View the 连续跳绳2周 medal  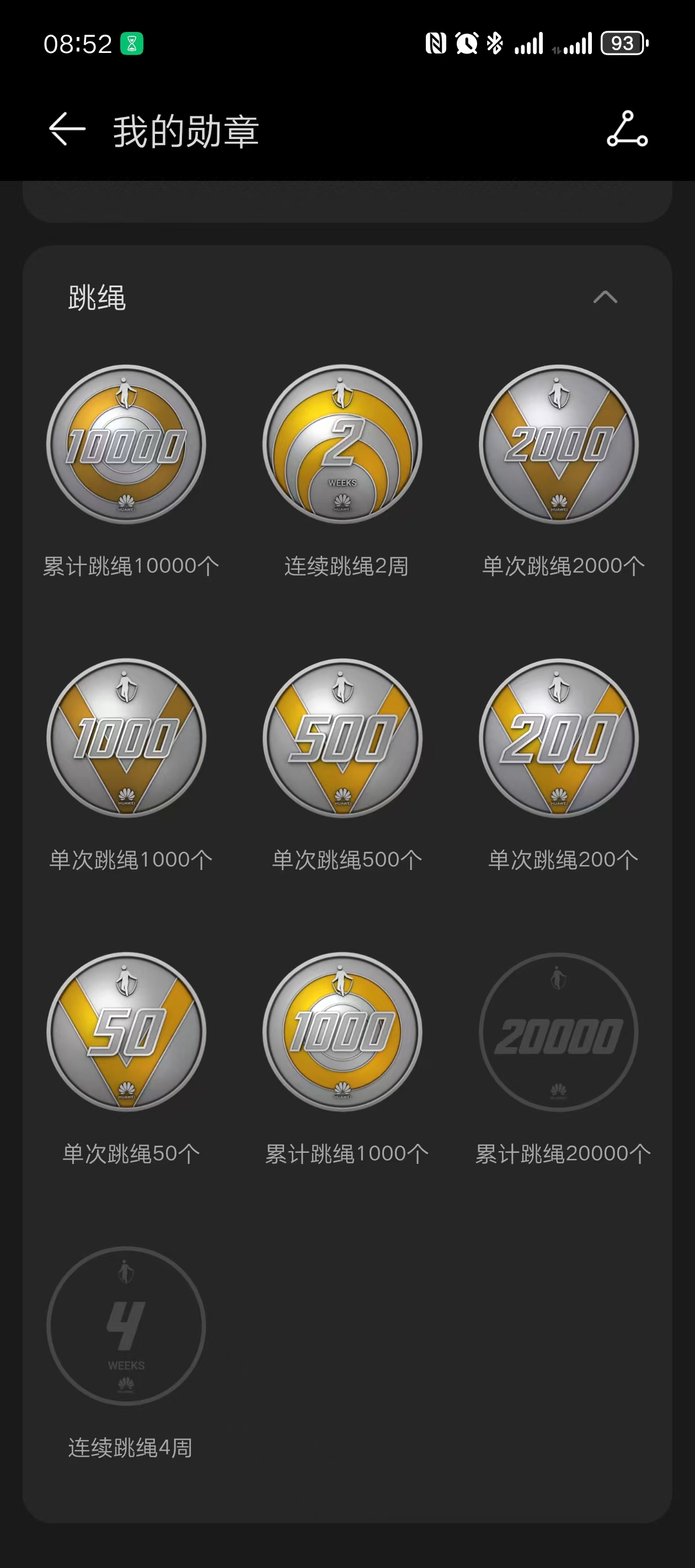pyautogui.click(x=343, y=444)
